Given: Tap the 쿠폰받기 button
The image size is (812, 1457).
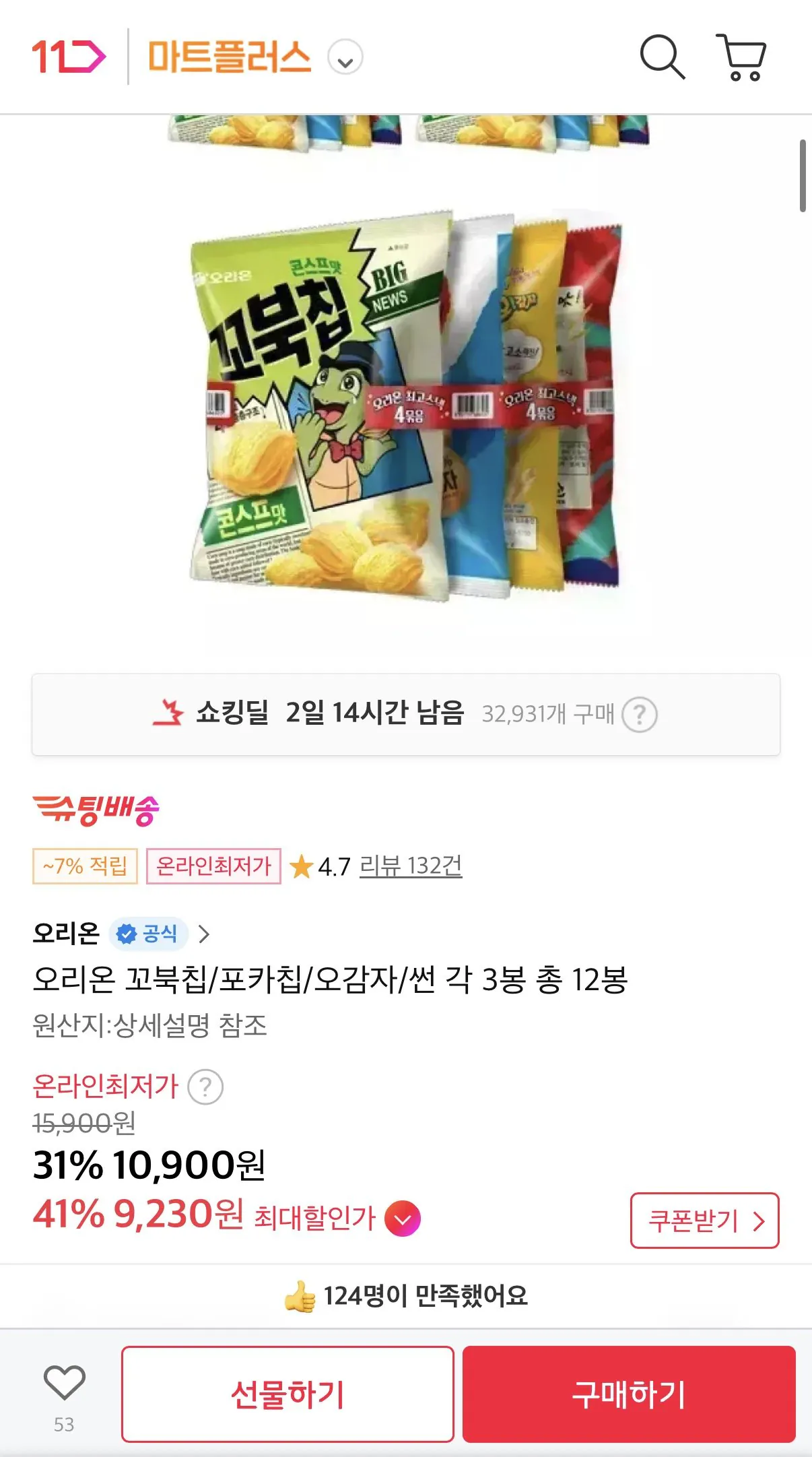Looking at the screenshot, I should (704, 1221).
